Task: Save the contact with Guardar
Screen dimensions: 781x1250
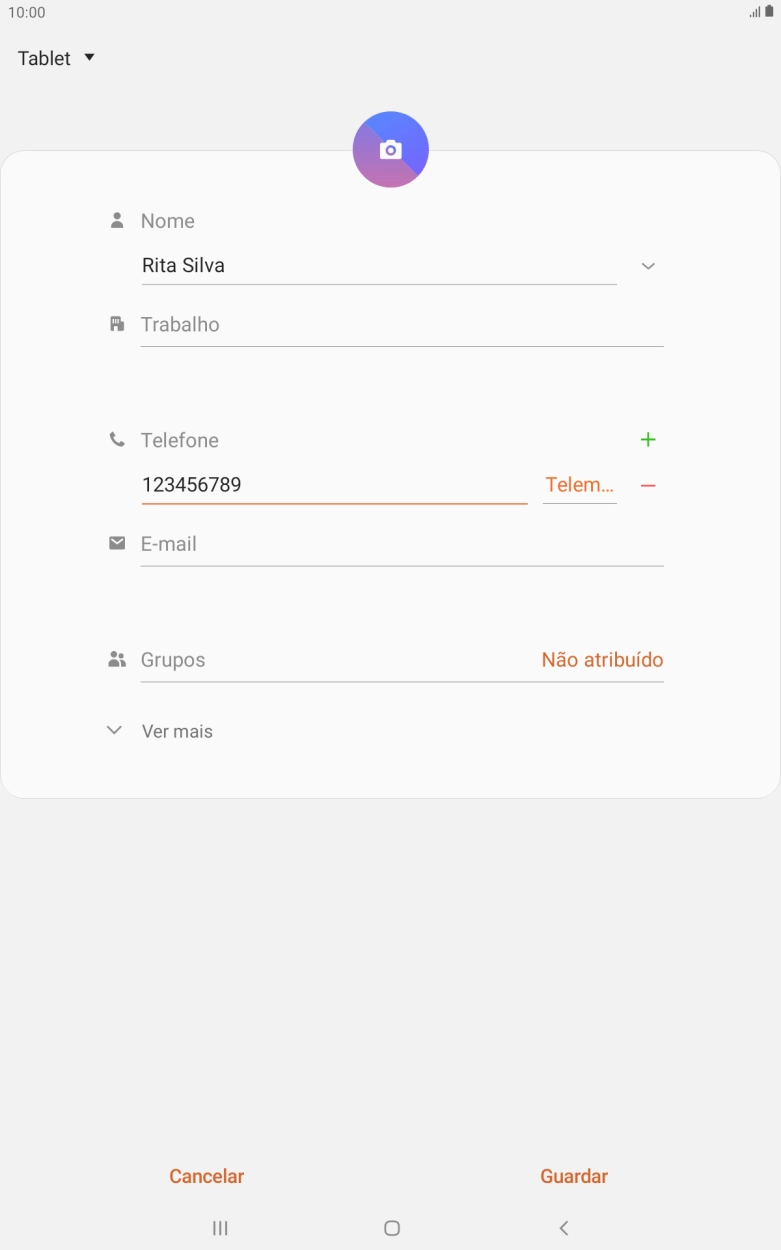Action: click(x=574, y=1176)
